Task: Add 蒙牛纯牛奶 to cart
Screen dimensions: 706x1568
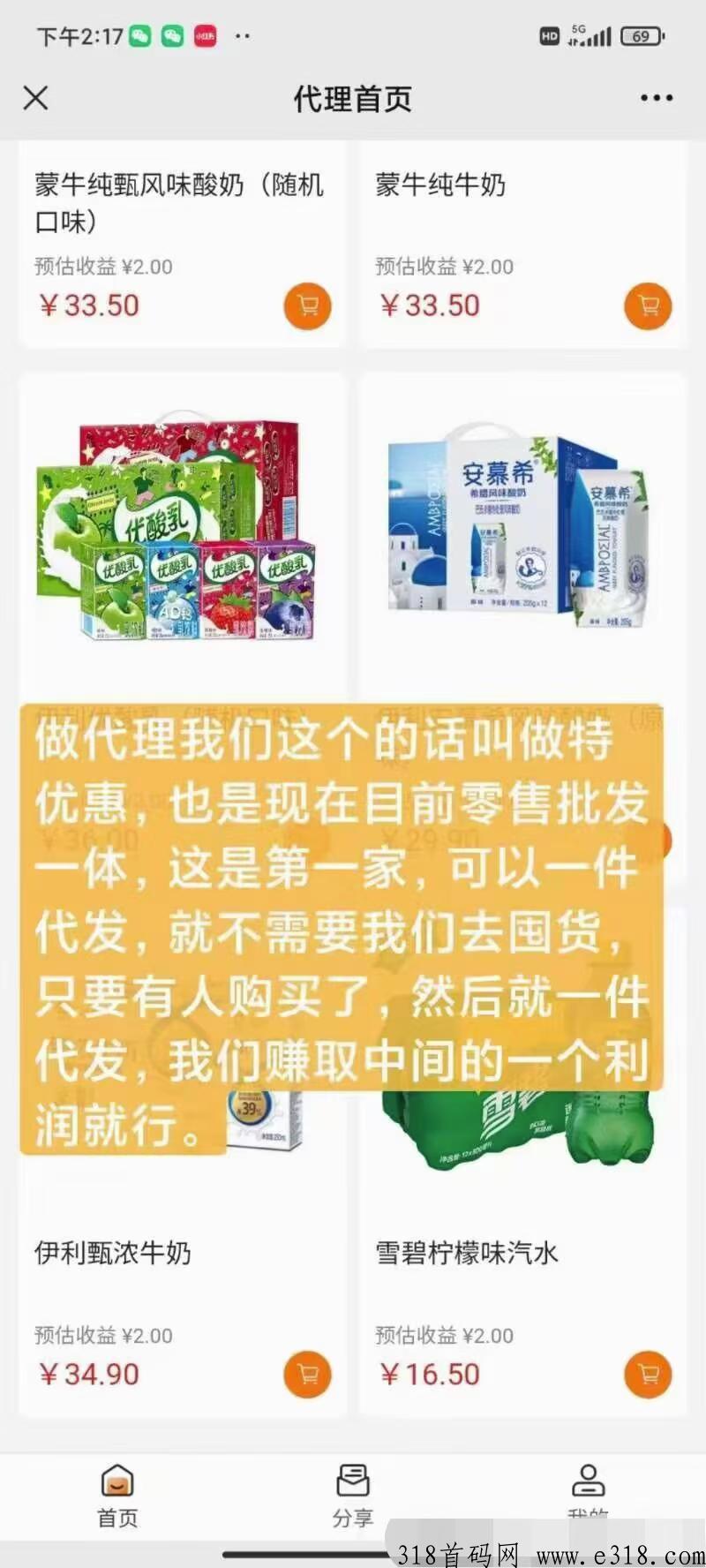Action: click(648, 306)
